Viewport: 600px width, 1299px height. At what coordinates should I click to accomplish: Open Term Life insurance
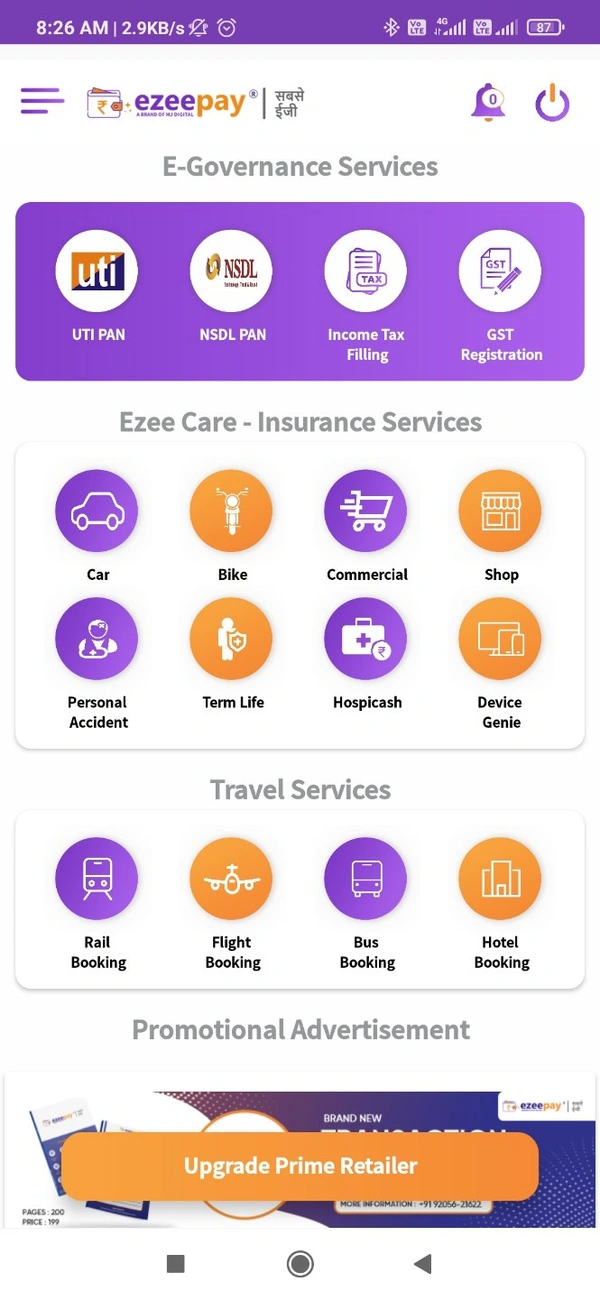[x=232, y=639]
